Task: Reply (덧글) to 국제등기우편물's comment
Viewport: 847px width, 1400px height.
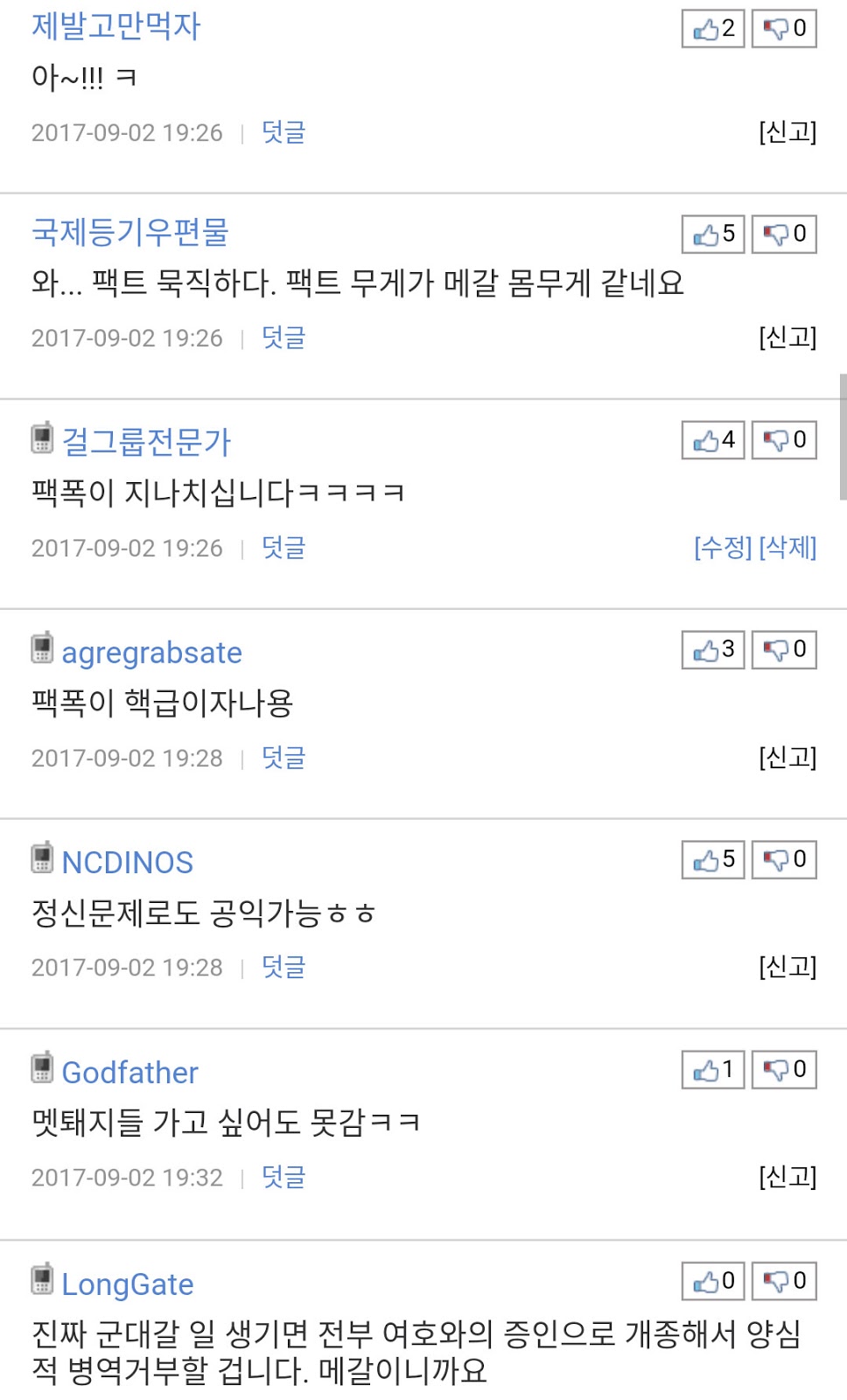Action: [283, 338]
